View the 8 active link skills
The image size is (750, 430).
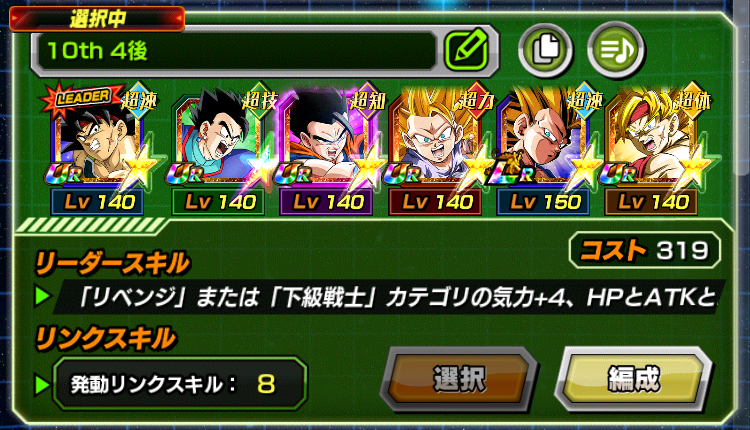click(170, 384)
